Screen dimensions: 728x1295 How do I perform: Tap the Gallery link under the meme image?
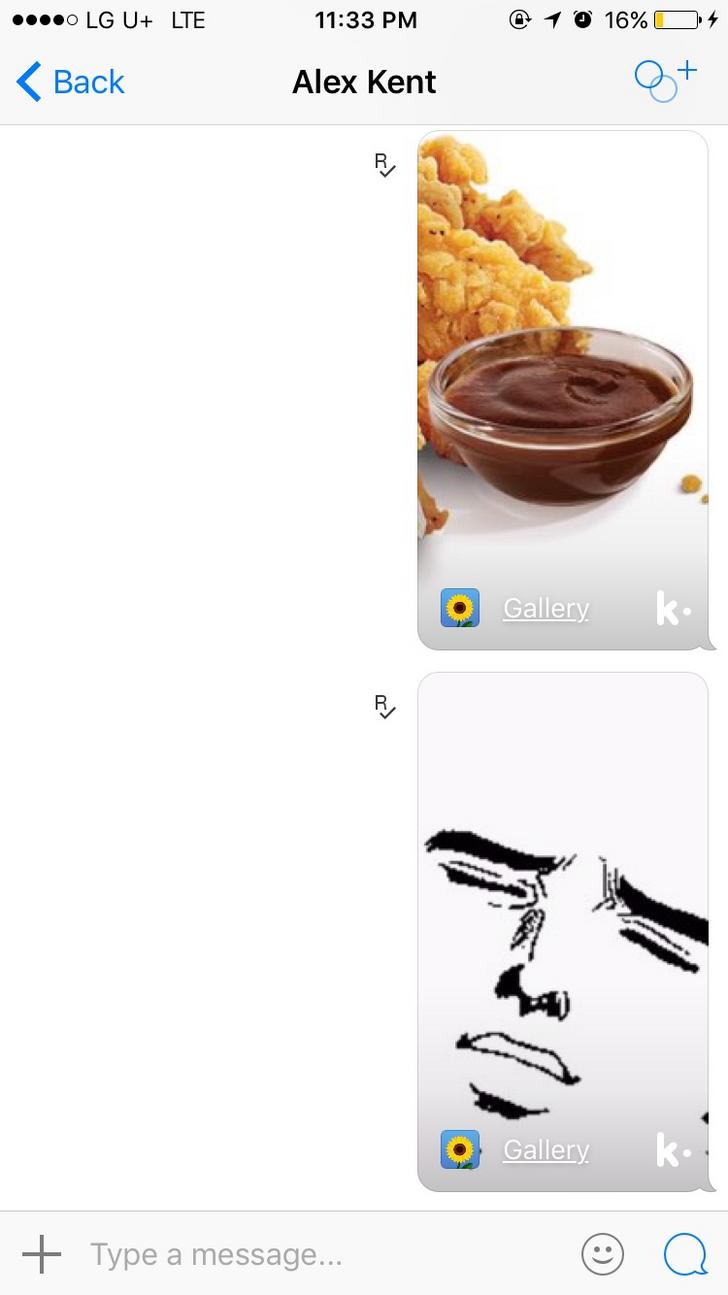tap(546, 1150)
